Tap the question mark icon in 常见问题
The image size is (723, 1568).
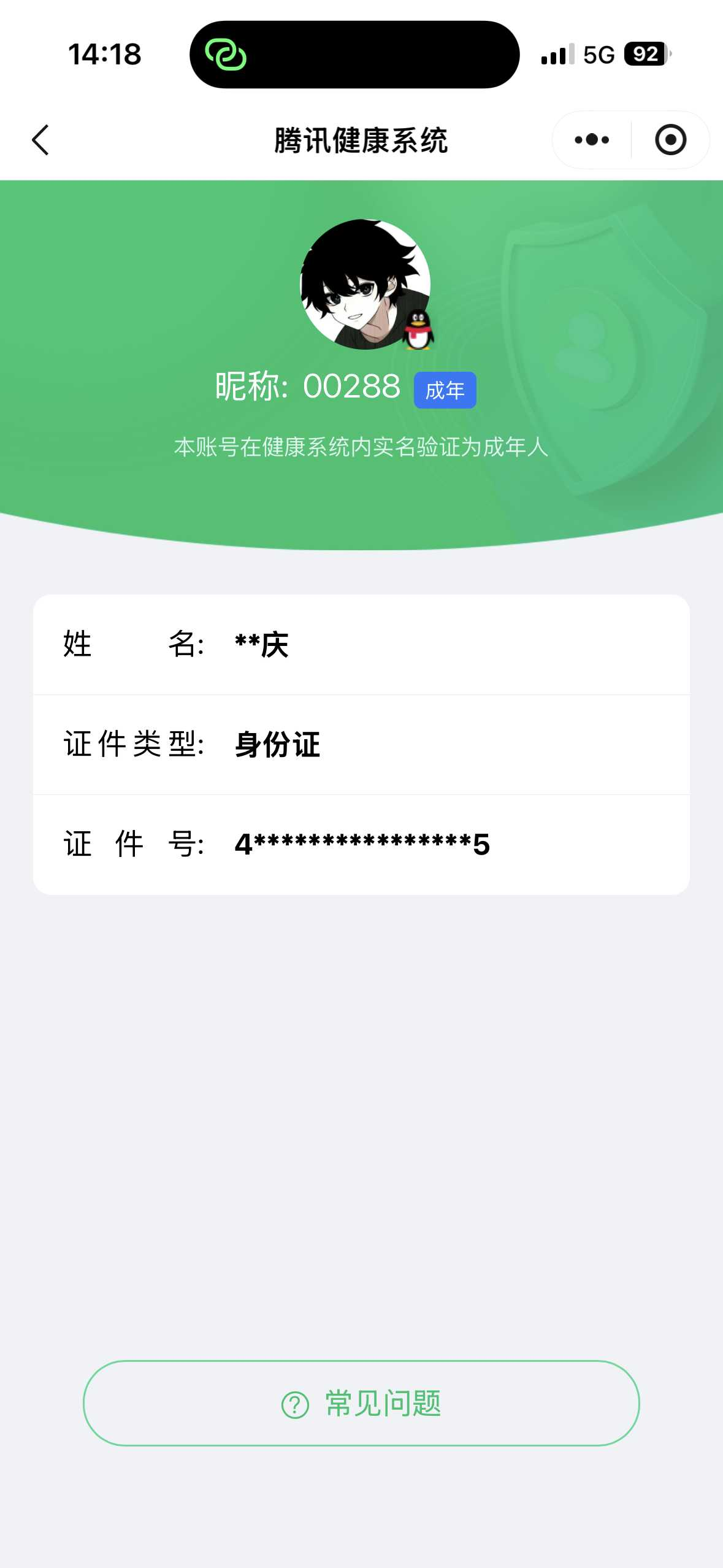point(294,1405)
